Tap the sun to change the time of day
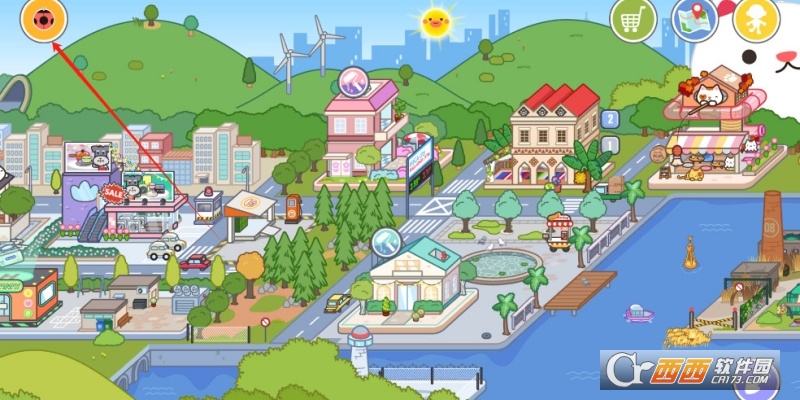800x400 pixels. pos(435,21)
